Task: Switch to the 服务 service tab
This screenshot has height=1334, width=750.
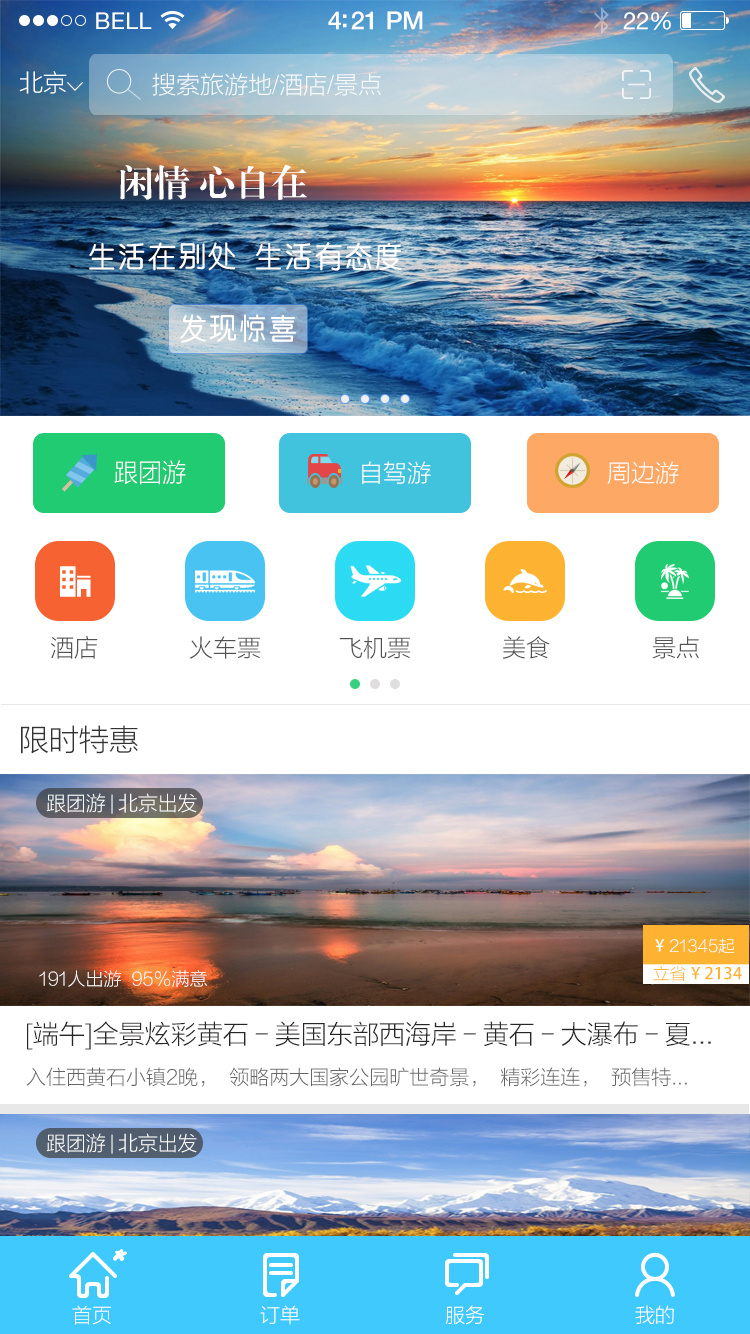Action: click(x=466, y=1287)
